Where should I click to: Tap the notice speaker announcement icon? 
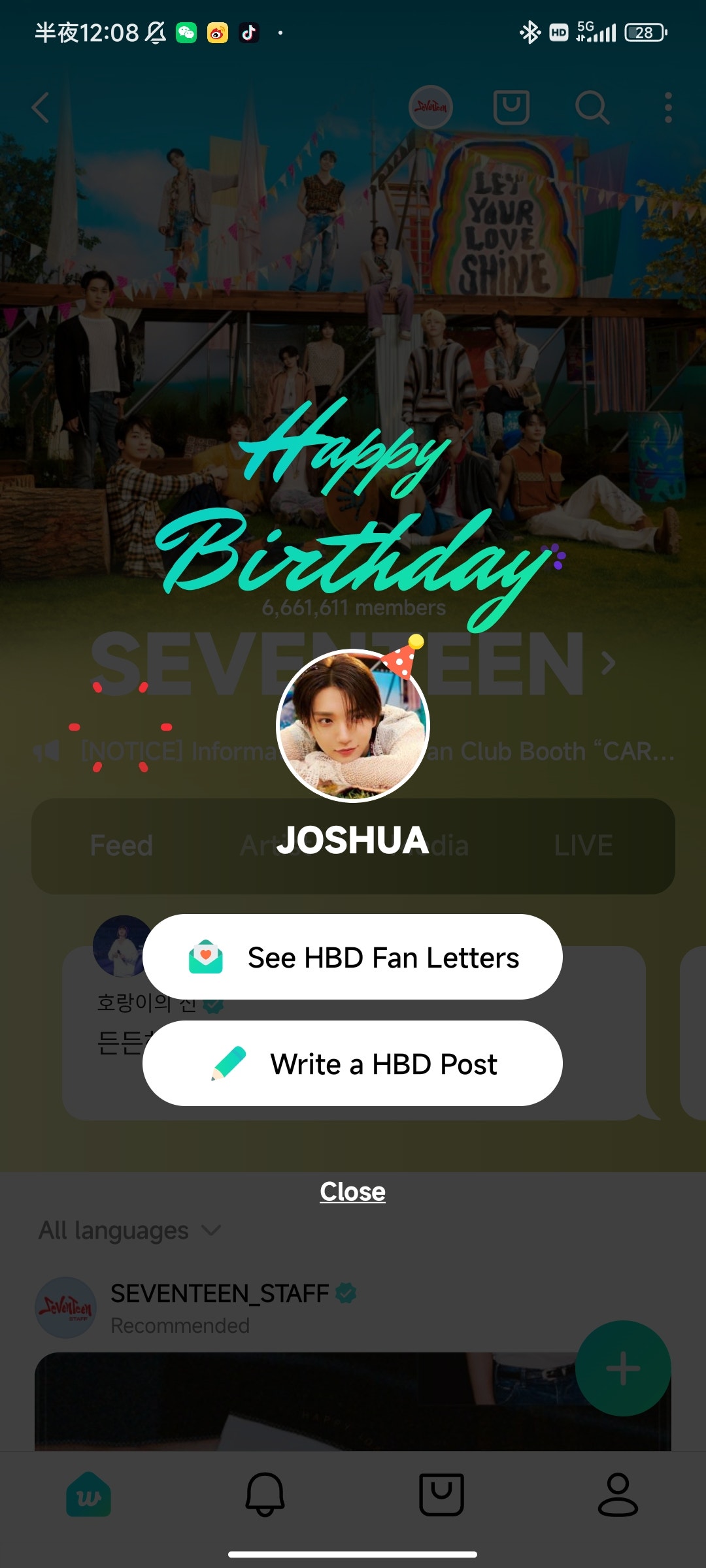pyautogui.click(x=46, y=750)
